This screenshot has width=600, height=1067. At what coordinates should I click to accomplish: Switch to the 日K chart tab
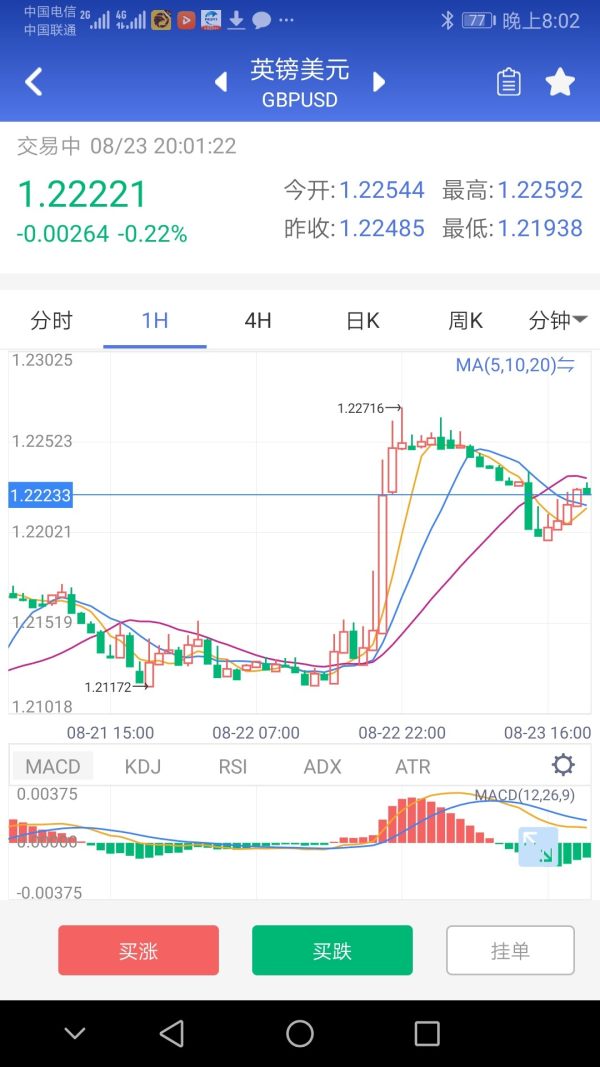363,320
